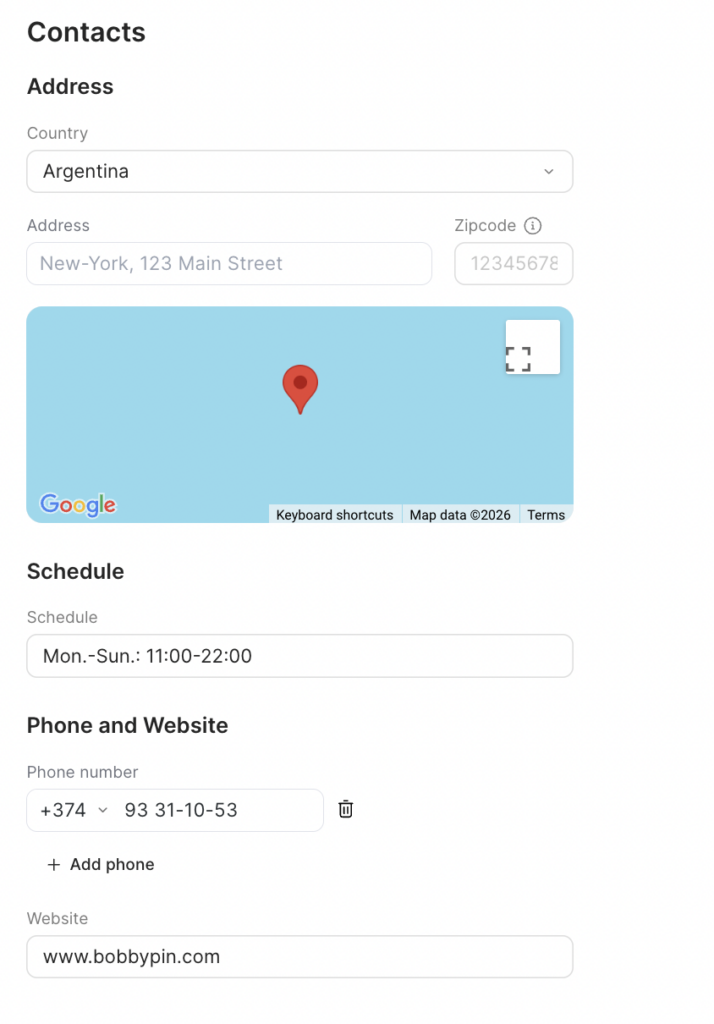Tap the Zipcode input field
Screen dimensions: 714x1024
point(513,264)
